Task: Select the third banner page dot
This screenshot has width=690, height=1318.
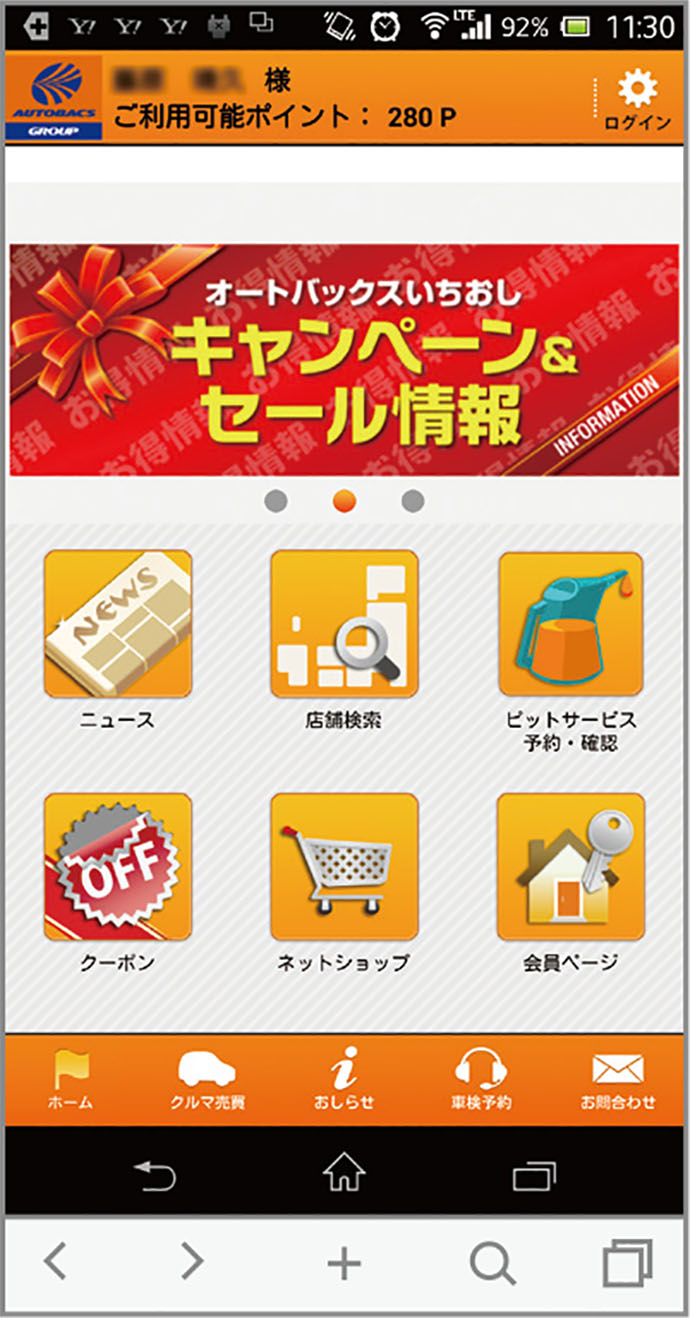Action: click(x=412, y=501)
